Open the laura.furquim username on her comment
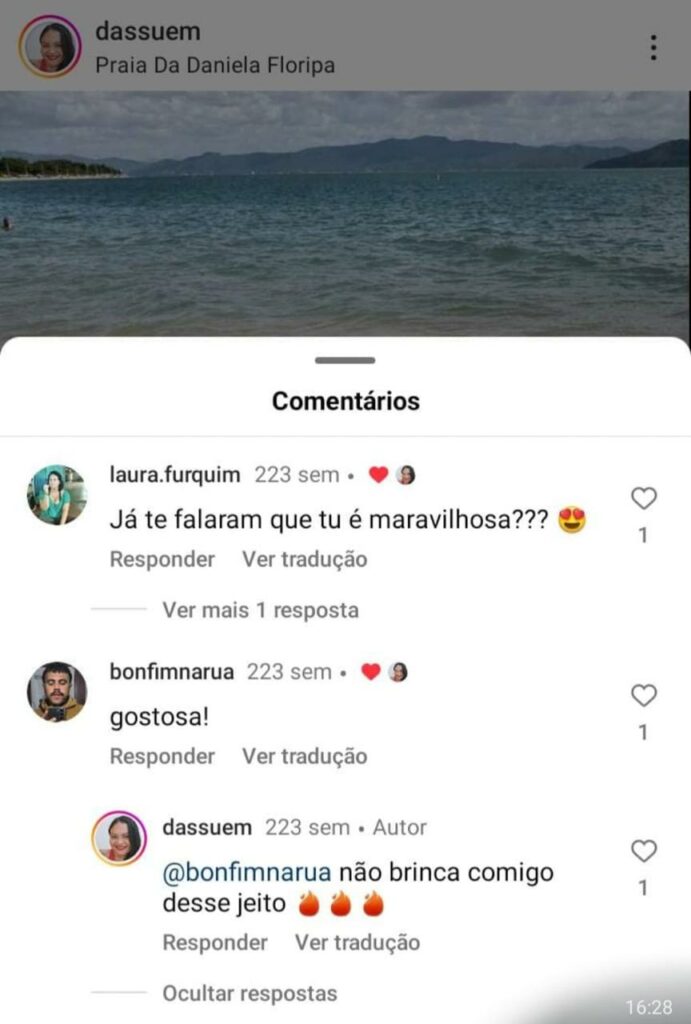 tap(174, 475)
